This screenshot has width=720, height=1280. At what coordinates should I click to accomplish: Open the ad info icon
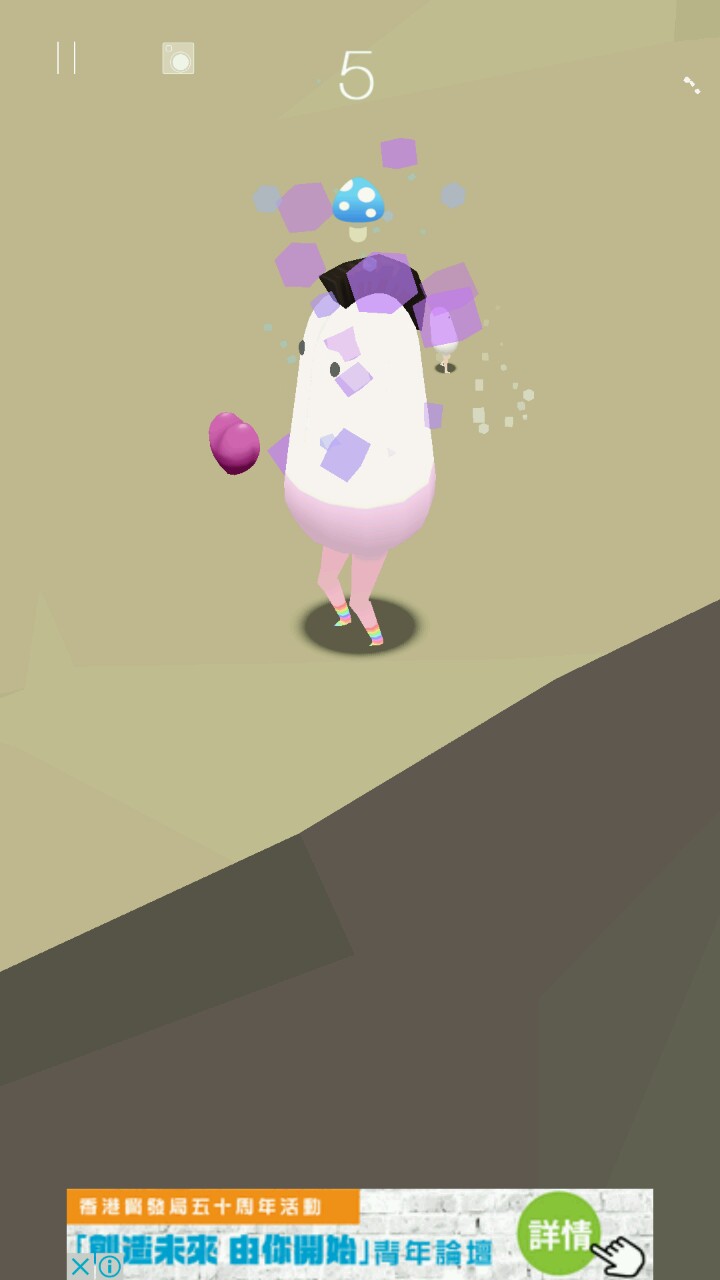(109, 1266)
